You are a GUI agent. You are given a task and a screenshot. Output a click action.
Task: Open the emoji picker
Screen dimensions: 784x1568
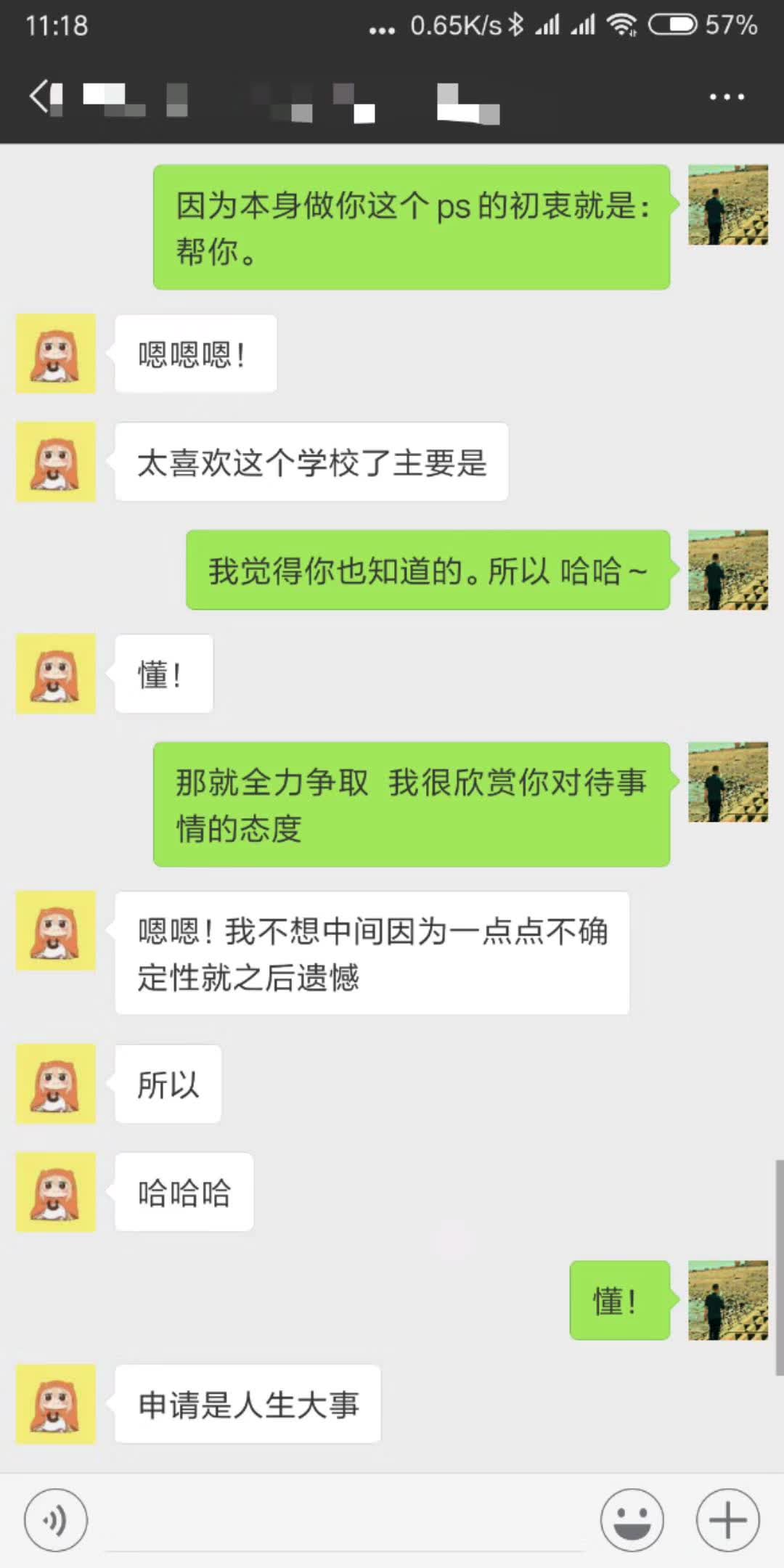click(632, 1520)
